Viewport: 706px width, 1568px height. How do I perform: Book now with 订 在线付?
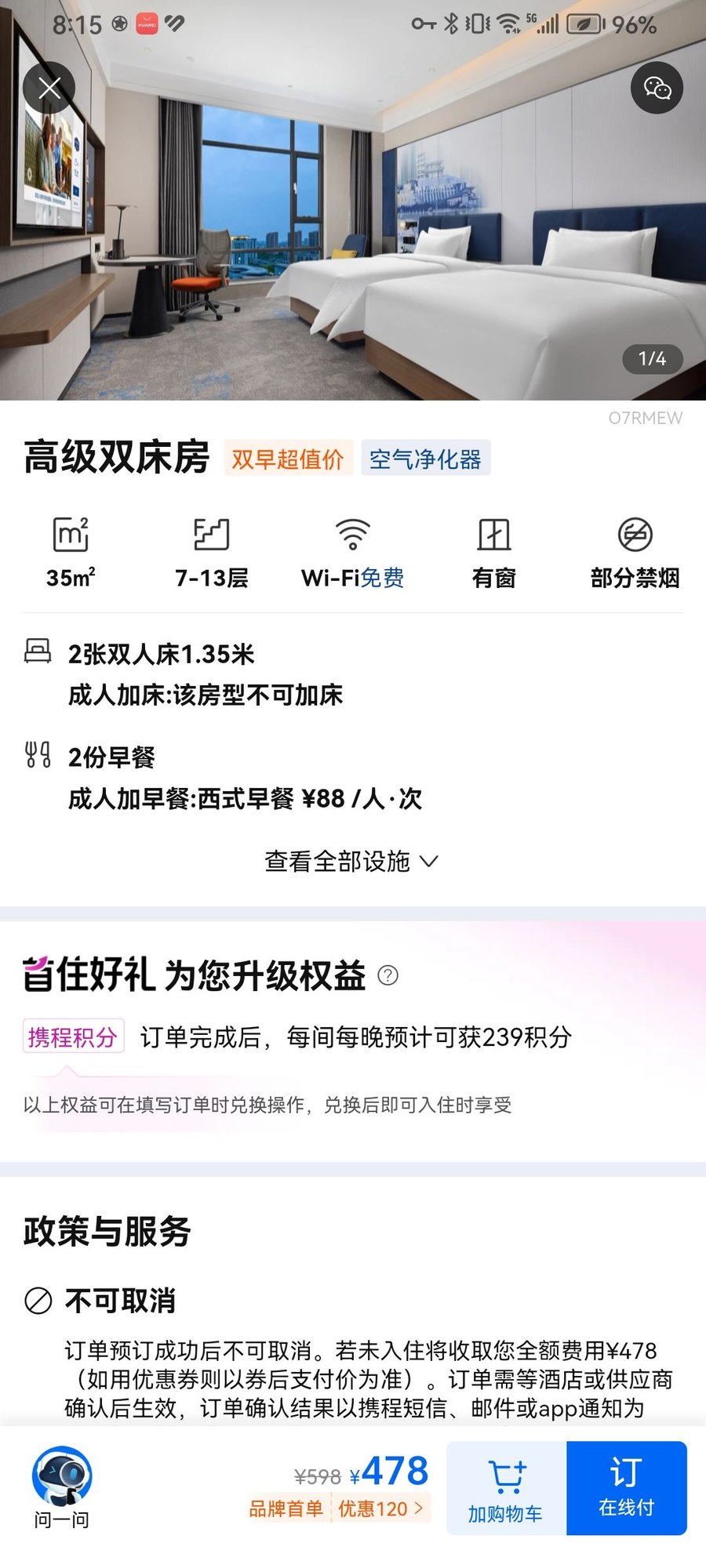click(x=626, y=1488)
